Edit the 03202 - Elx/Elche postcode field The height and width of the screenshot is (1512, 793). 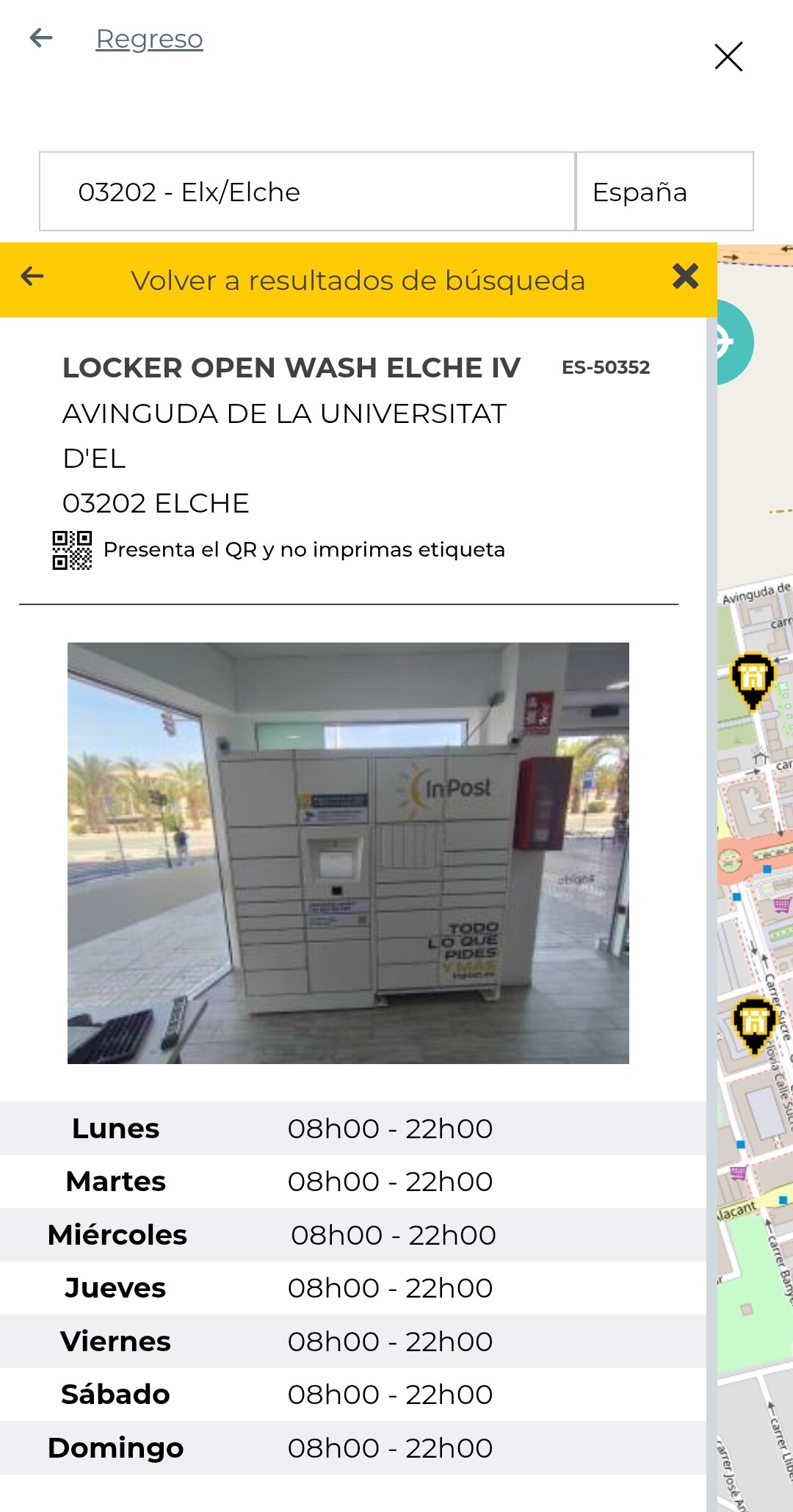[307, 192]
